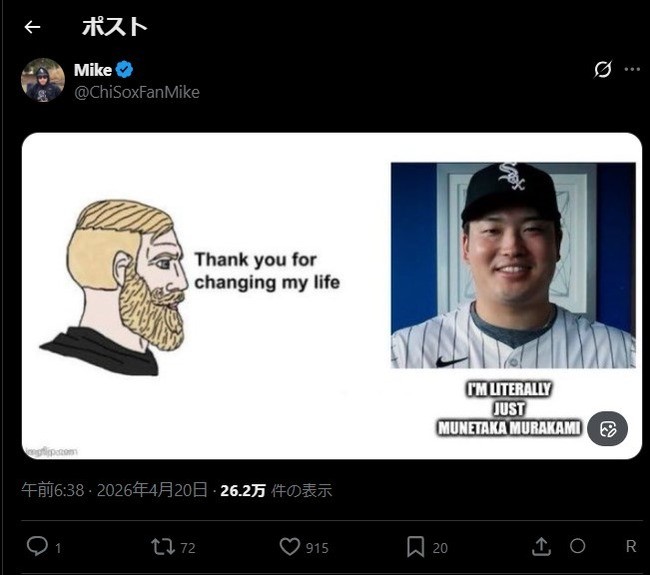Open Mike's profile picture
Viewport: 650px width, 575px height.
(x=43, y=80)
